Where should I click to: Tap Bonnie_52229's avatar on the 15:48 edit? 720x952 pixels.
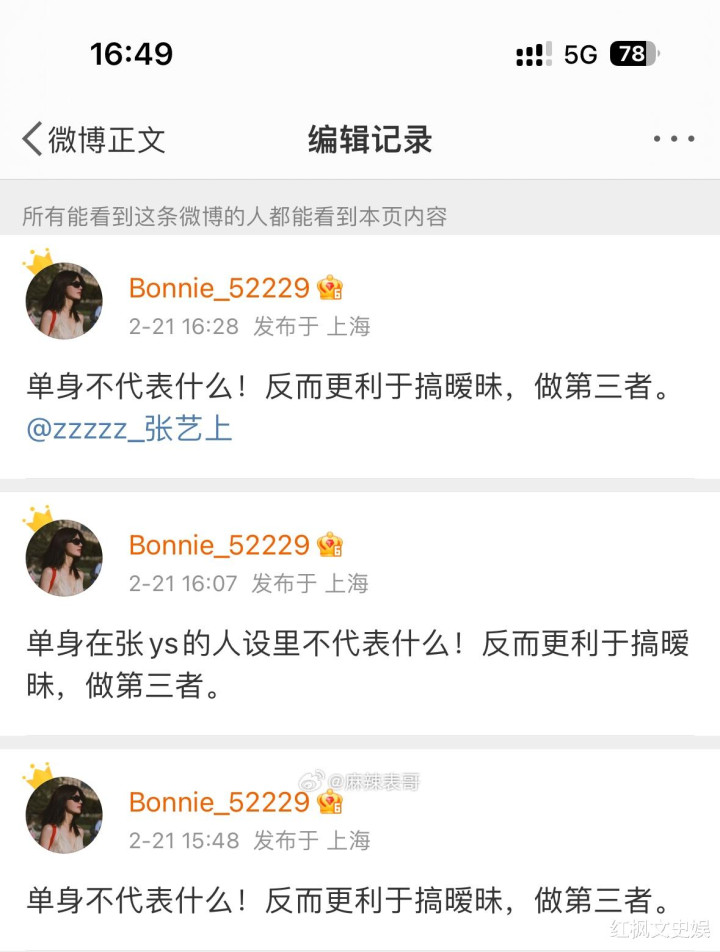(64, 815)
